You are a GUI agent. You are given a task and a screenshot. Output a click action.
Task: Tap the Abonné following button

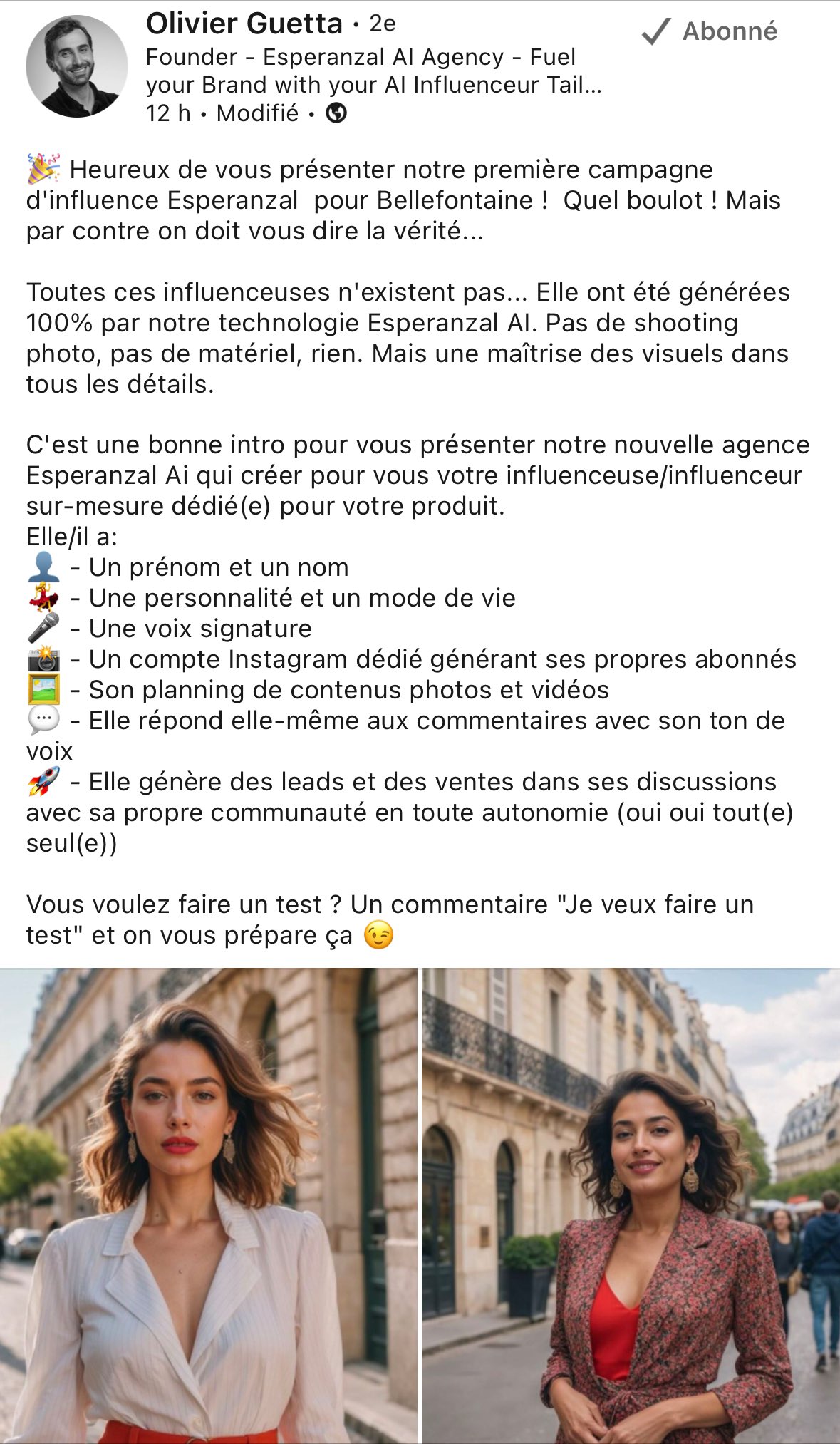710,31
